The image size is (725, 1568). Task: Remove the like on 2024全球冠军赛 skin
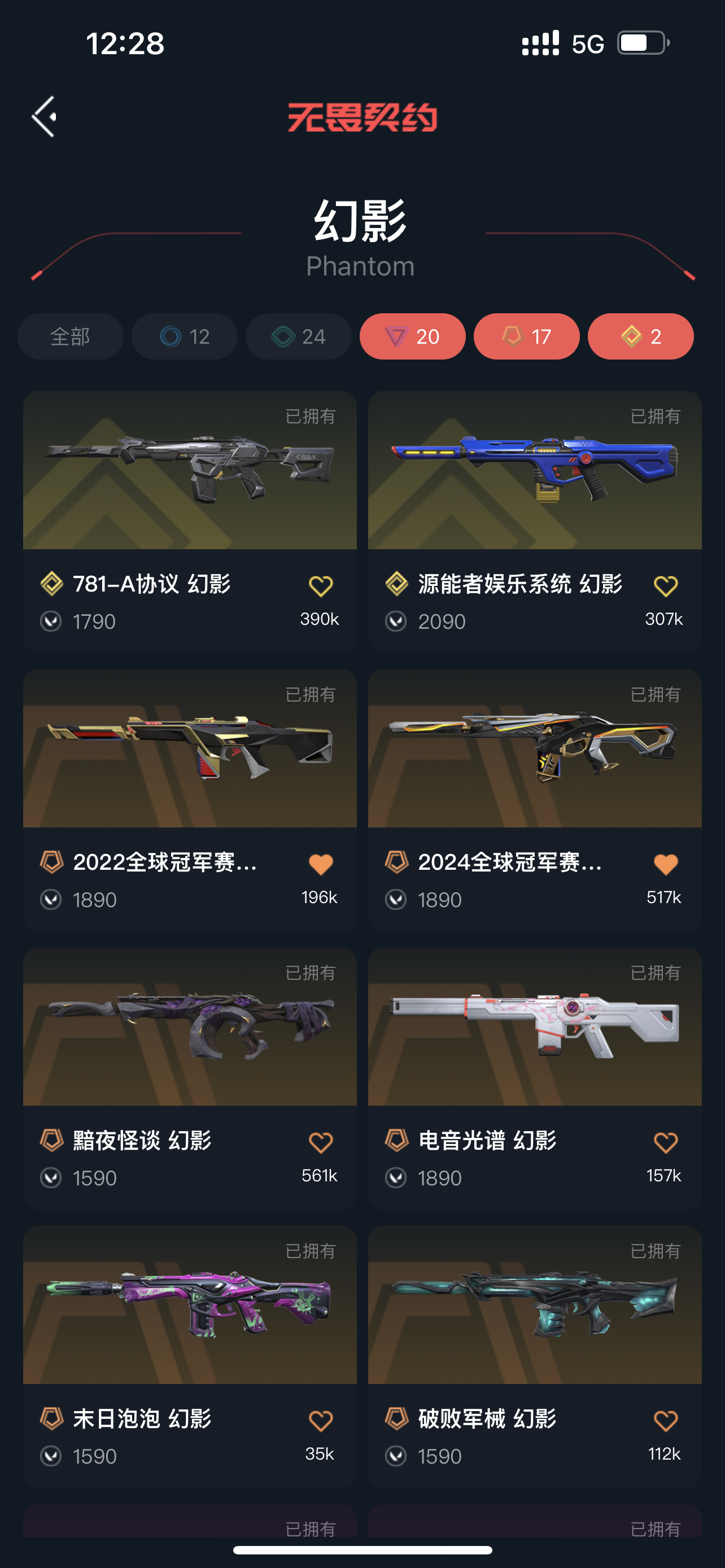[665, 864]
